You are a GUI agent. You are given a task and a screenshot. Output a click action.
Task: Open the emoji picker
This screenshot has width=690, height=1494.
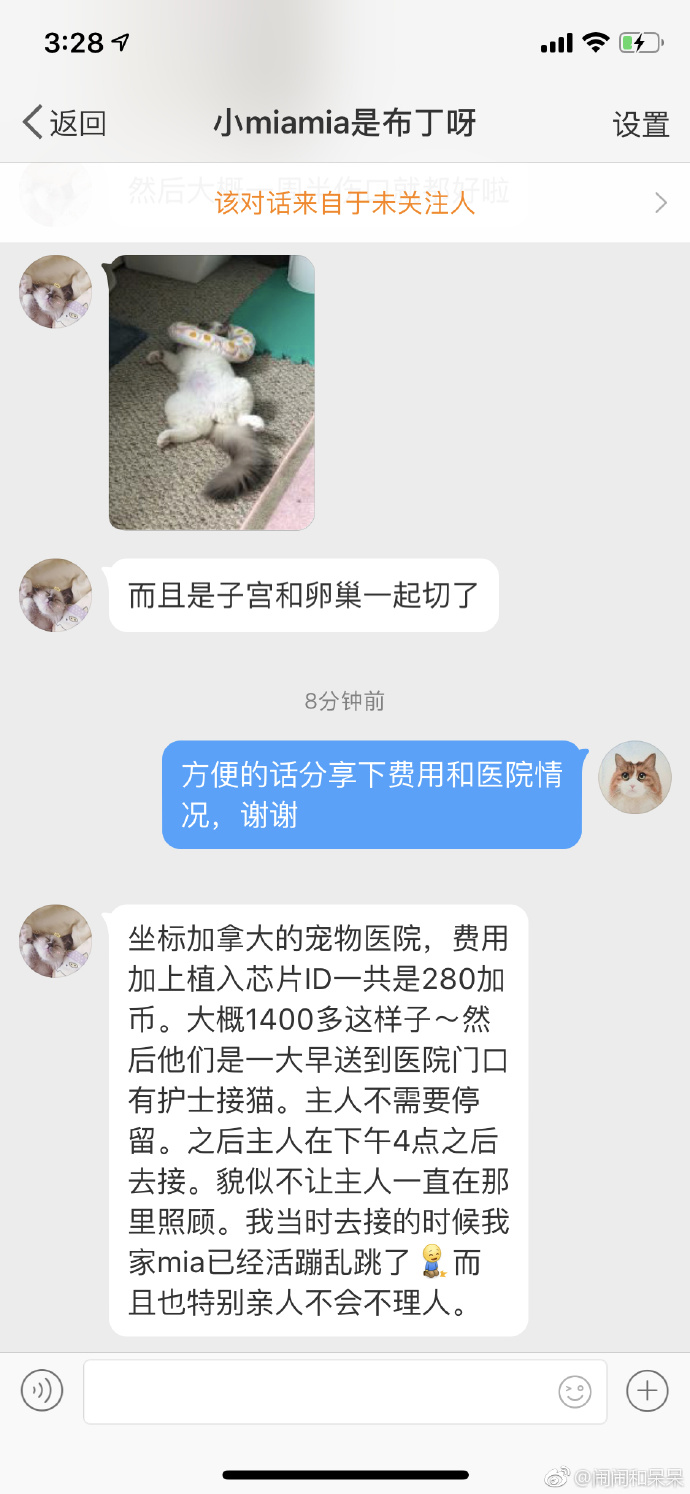[x=575, y=1391]
